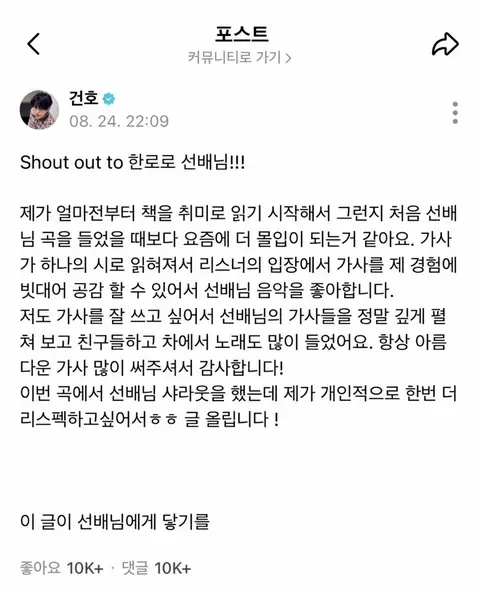This screenshot has height=598, width=480.
Task: Open the 커뮤니티로 가기 link
Action: pos(240,58)
